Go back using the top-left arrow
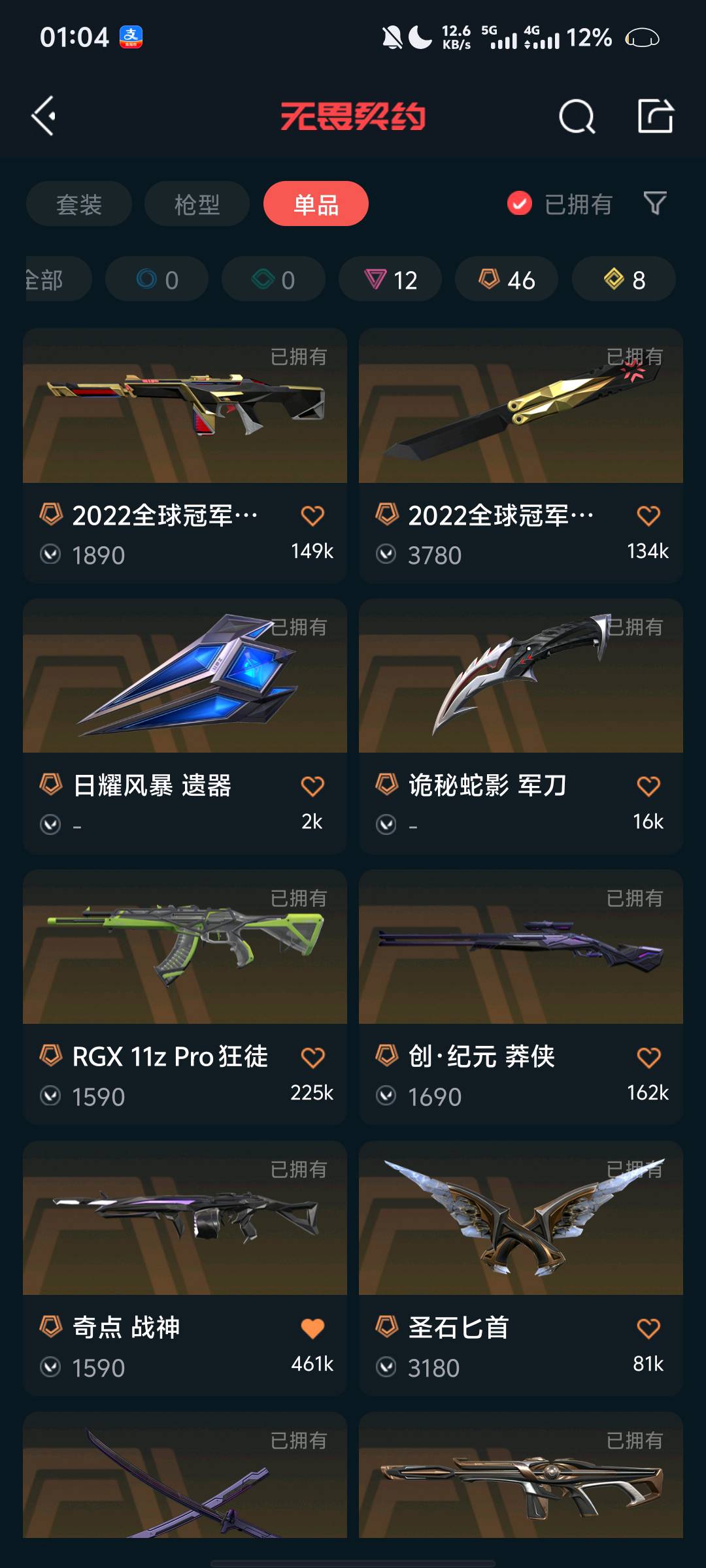The image size is (706, 1568). click(44, 116)
